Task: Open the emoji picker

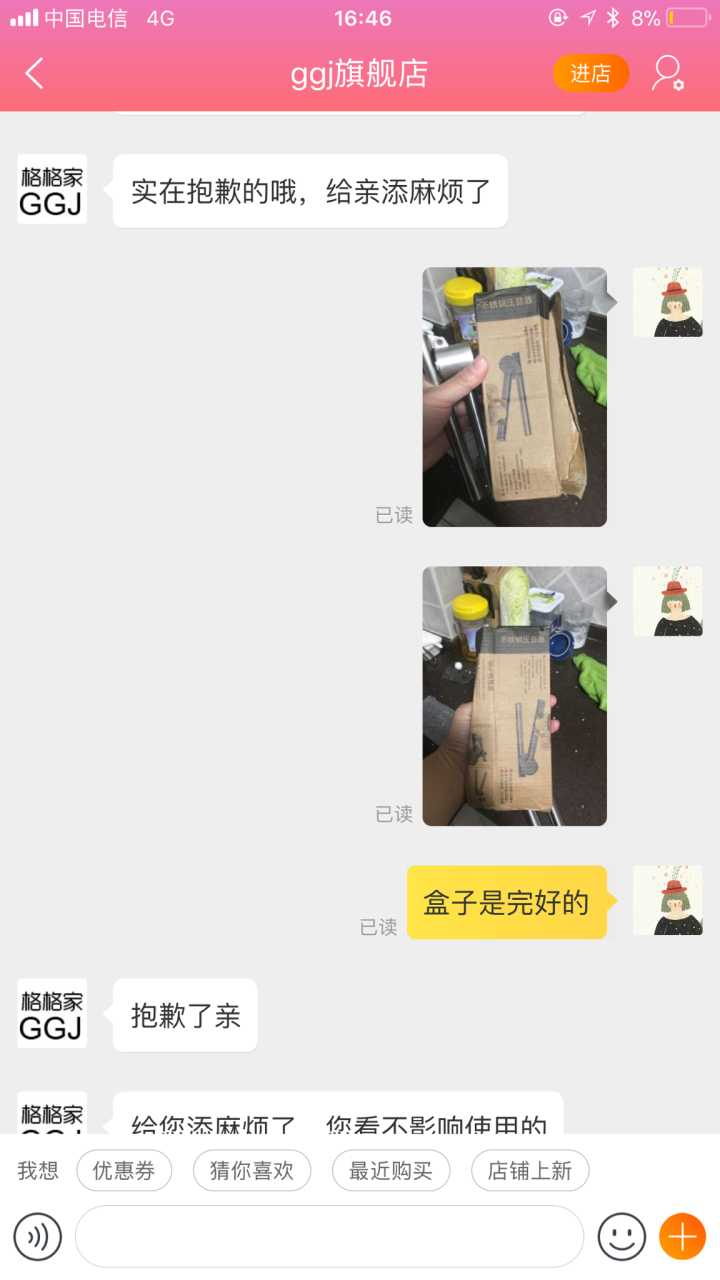Action: (621, 1237)
